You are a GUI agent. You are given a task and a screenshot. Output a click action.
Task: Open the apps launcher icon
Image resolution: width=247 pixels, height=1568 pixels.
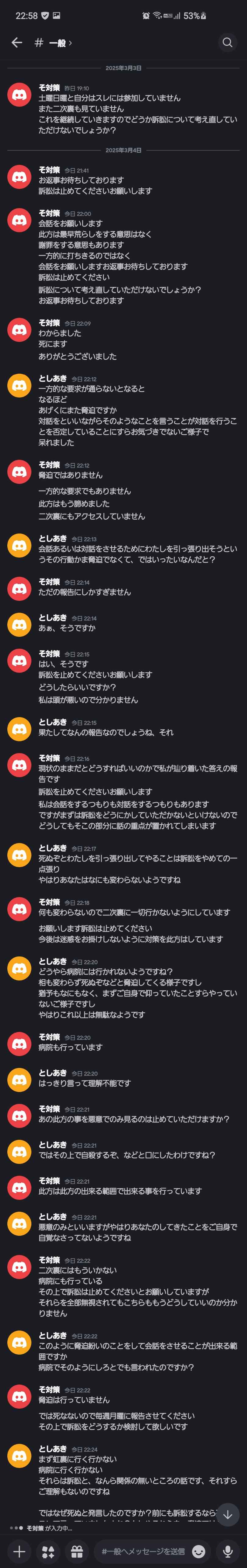coord(48,1552)
